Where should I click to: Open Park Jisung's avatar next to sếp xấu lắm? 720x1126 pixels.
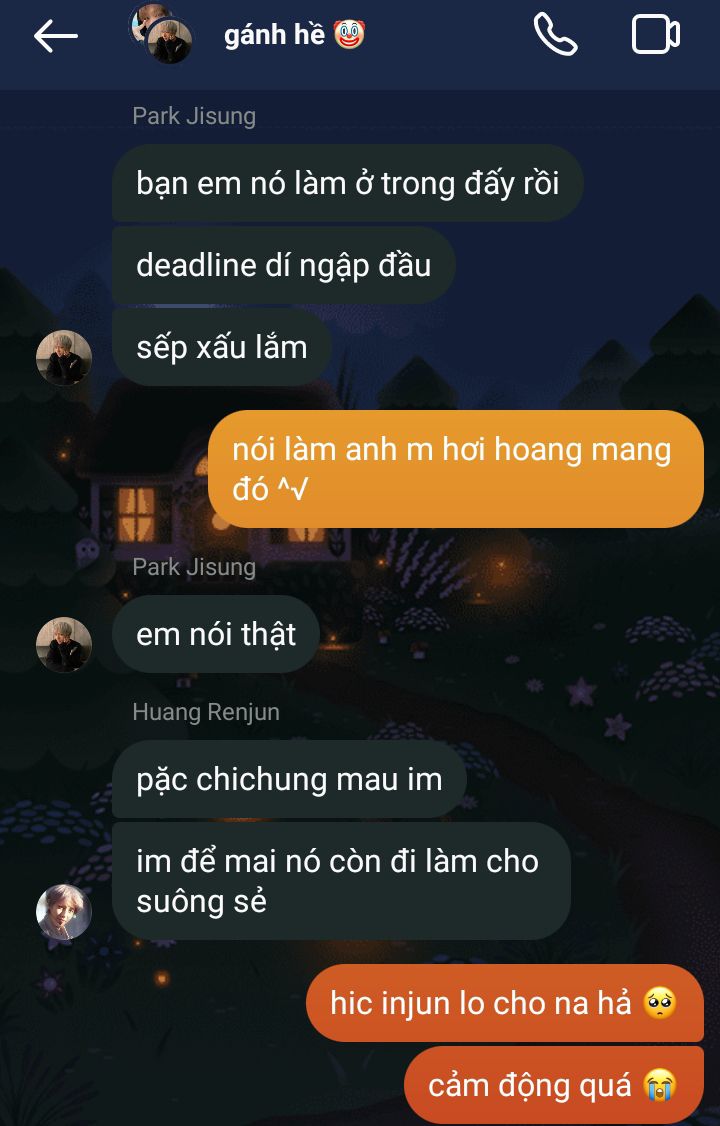pyautogui.click(x=64, y=358)
